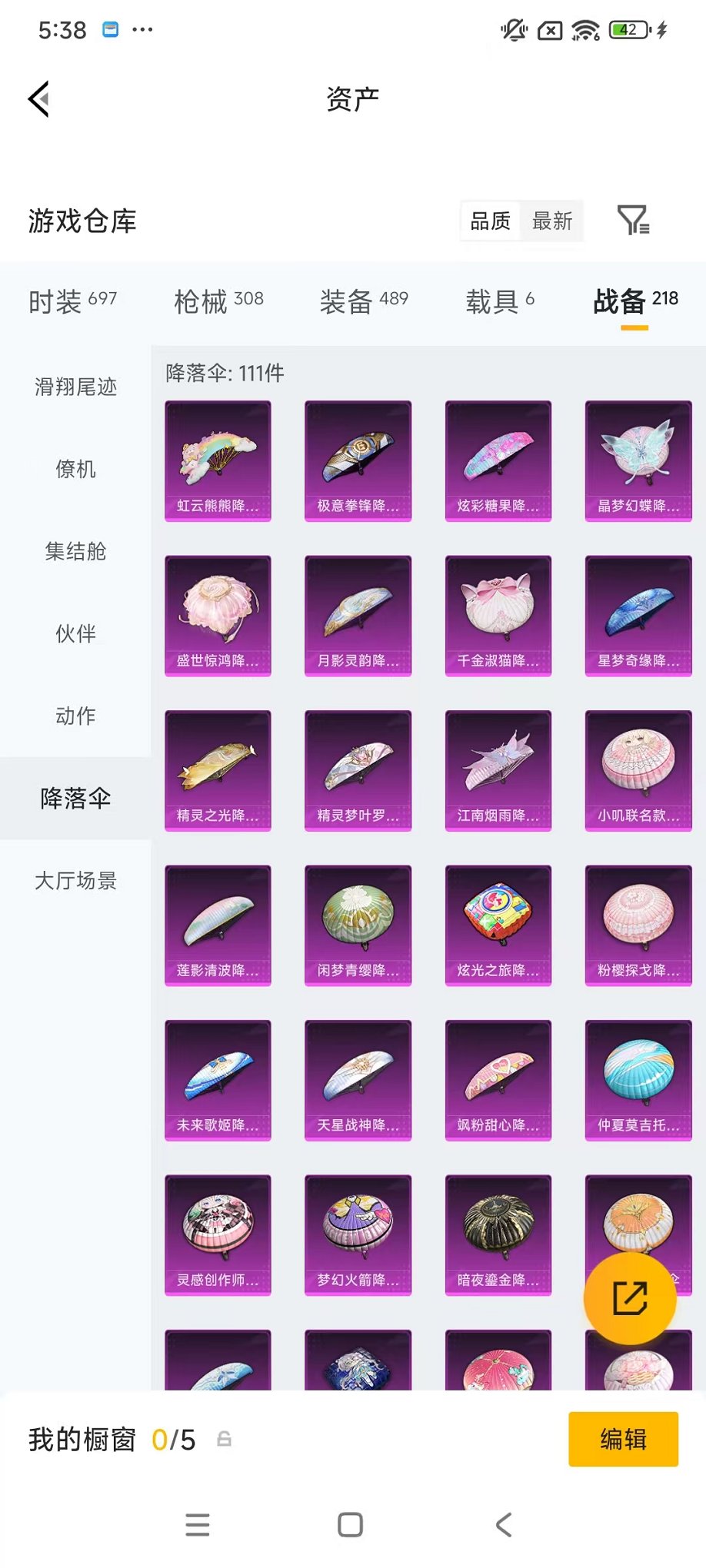Tap the 编辑 button
Viewport: 706px width, 1568px height.
click(623, 1438)
